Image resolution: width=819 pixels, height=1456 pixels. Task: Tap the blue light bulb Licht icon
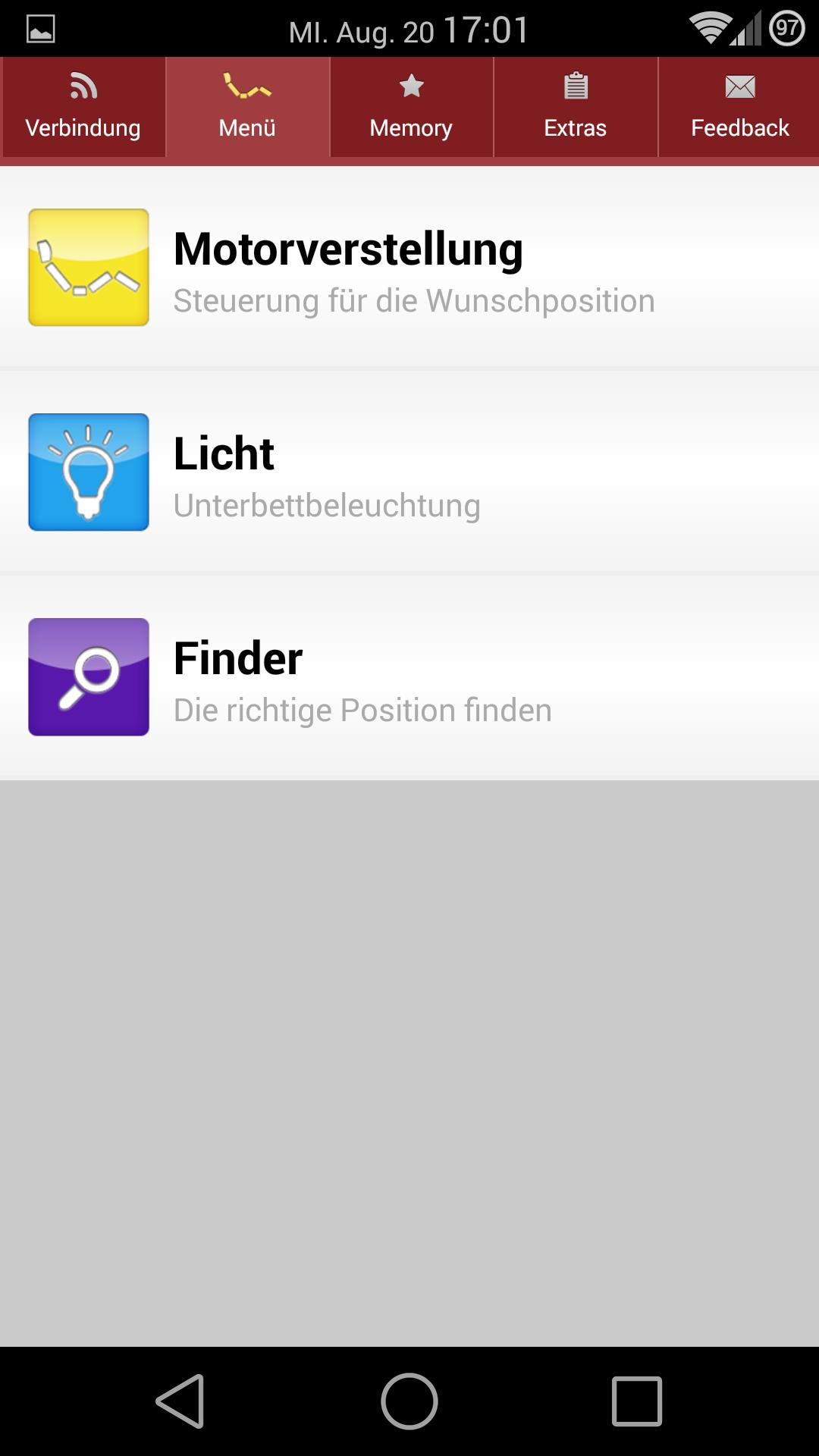[x=88, y=472]
